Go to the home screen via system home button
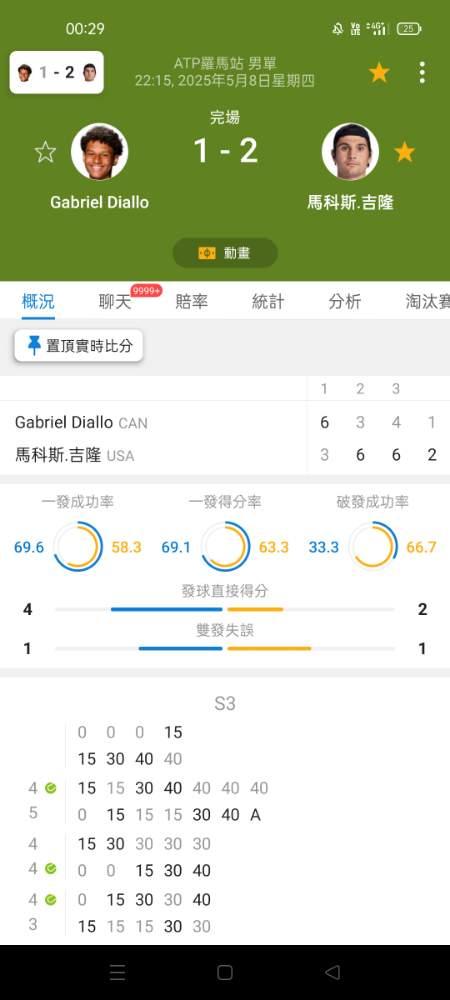The width and height of the screenshot is (450, 1000). (x=224, y=972)
